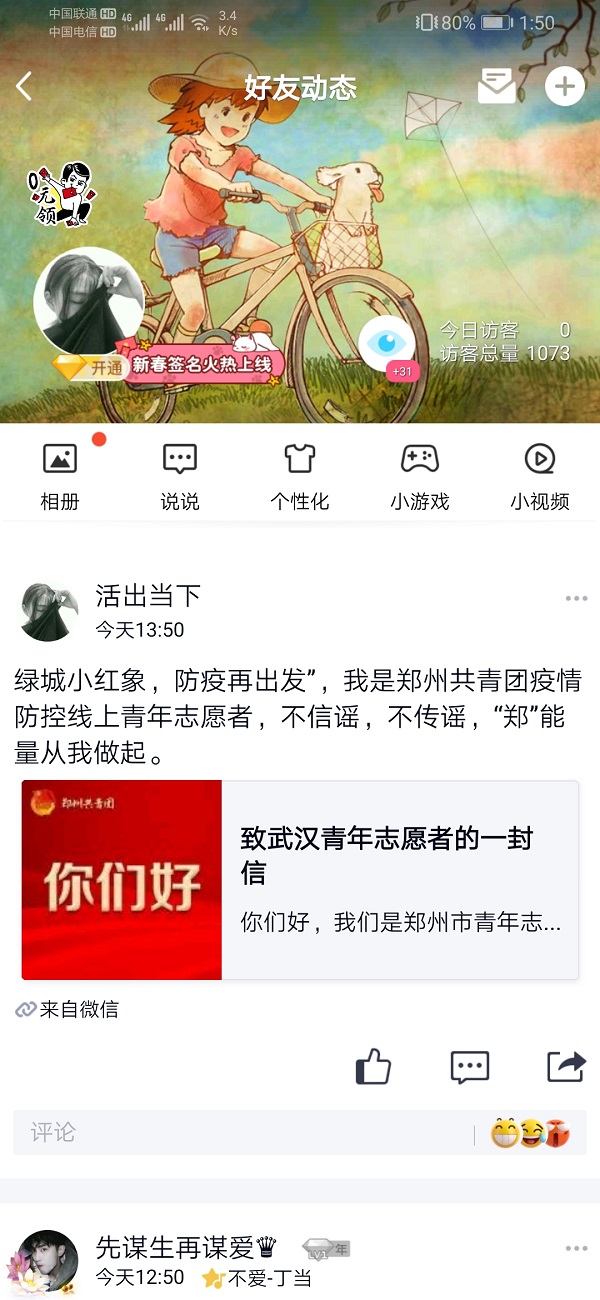Open 个性化 personalization

300,476
